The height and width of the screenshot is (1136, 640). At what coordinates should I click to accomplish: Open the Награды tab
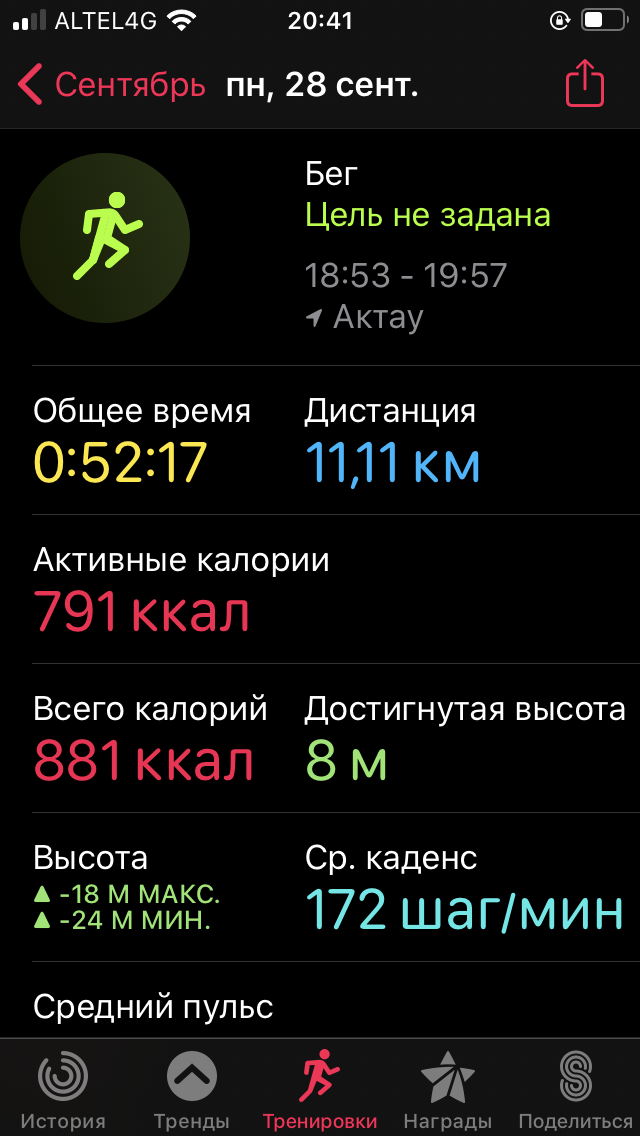pyautogui.click(x=447, y=1089)
